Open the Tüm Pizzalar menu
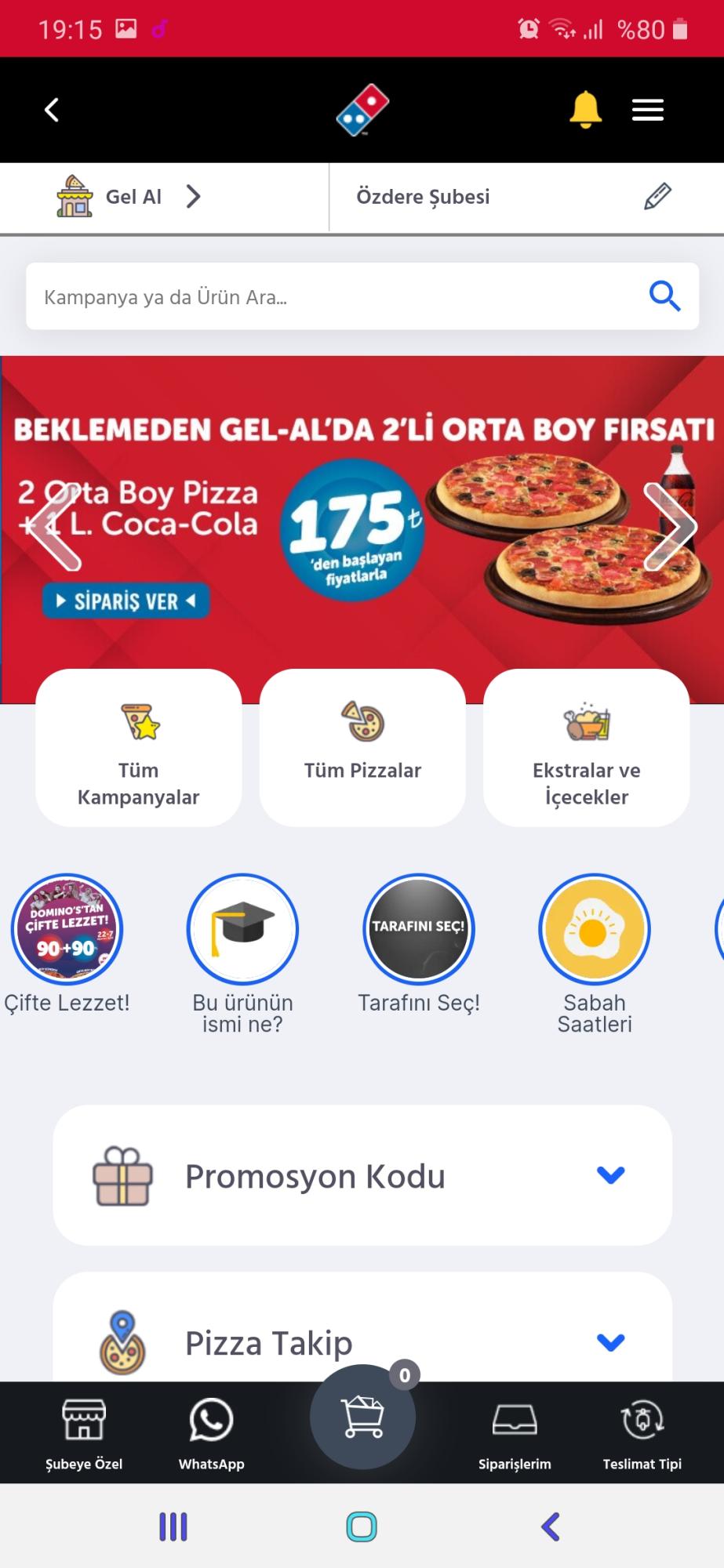Viewport: 724px width, 1568px height. tap(362, 746)
